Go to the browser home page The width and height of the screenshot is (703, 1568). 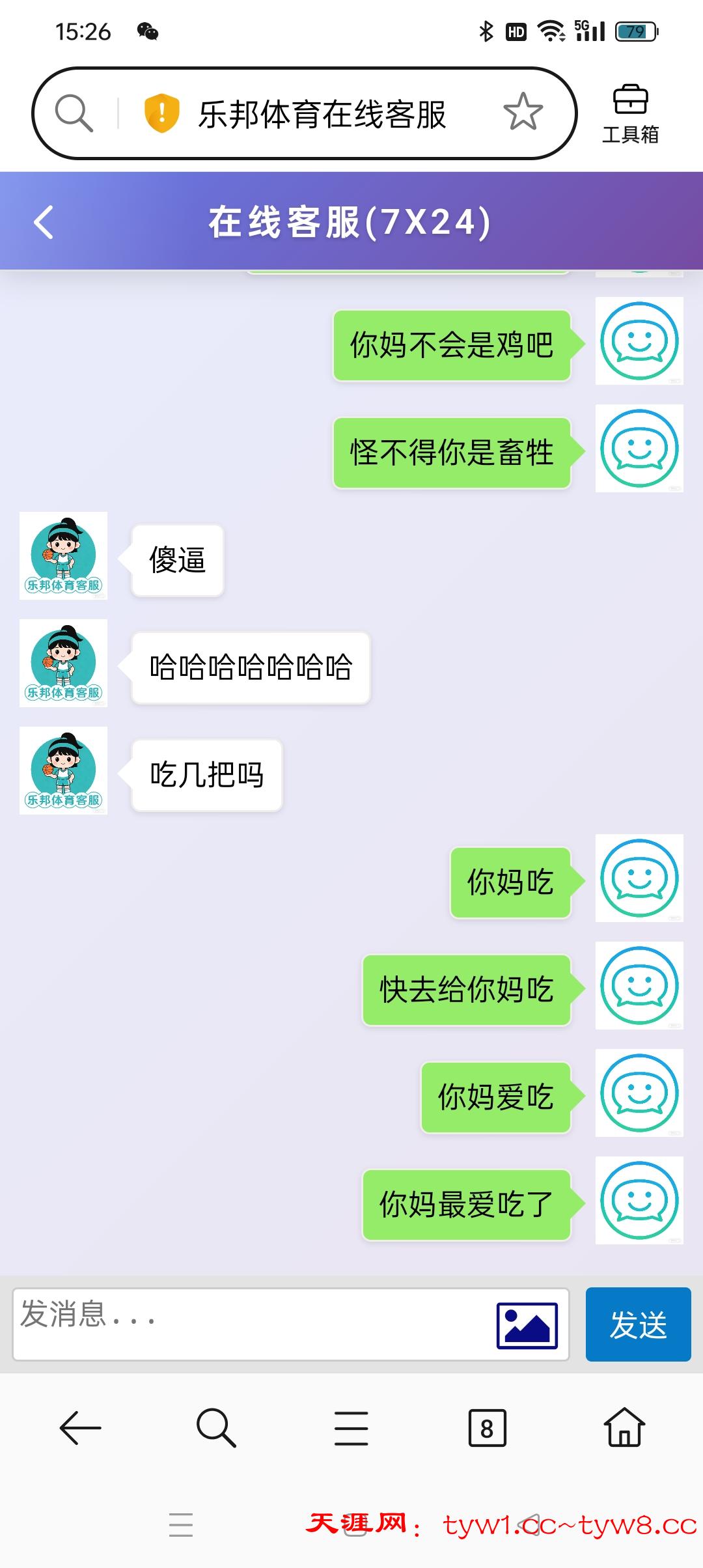pos(624,1428)
